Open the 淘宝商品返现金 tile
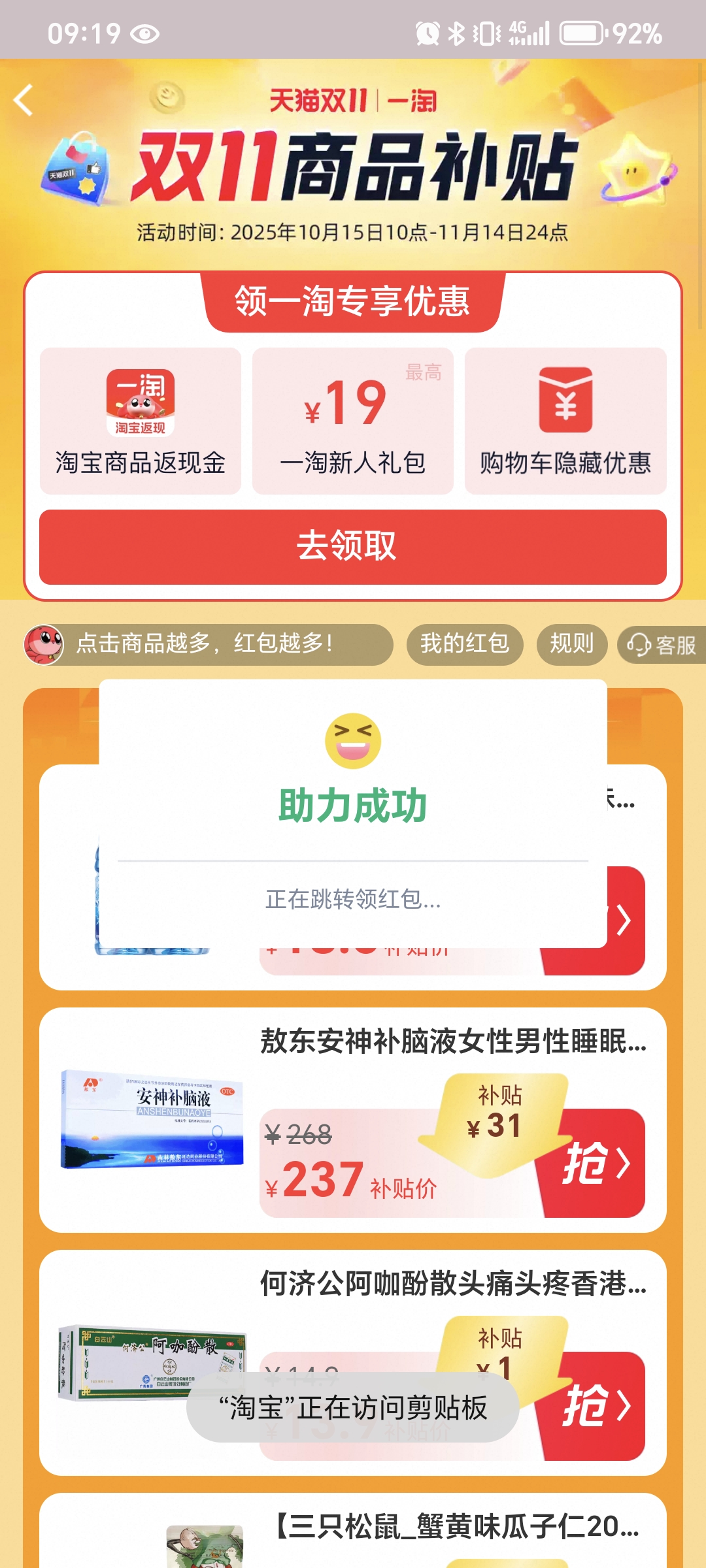 coord(141,421)
